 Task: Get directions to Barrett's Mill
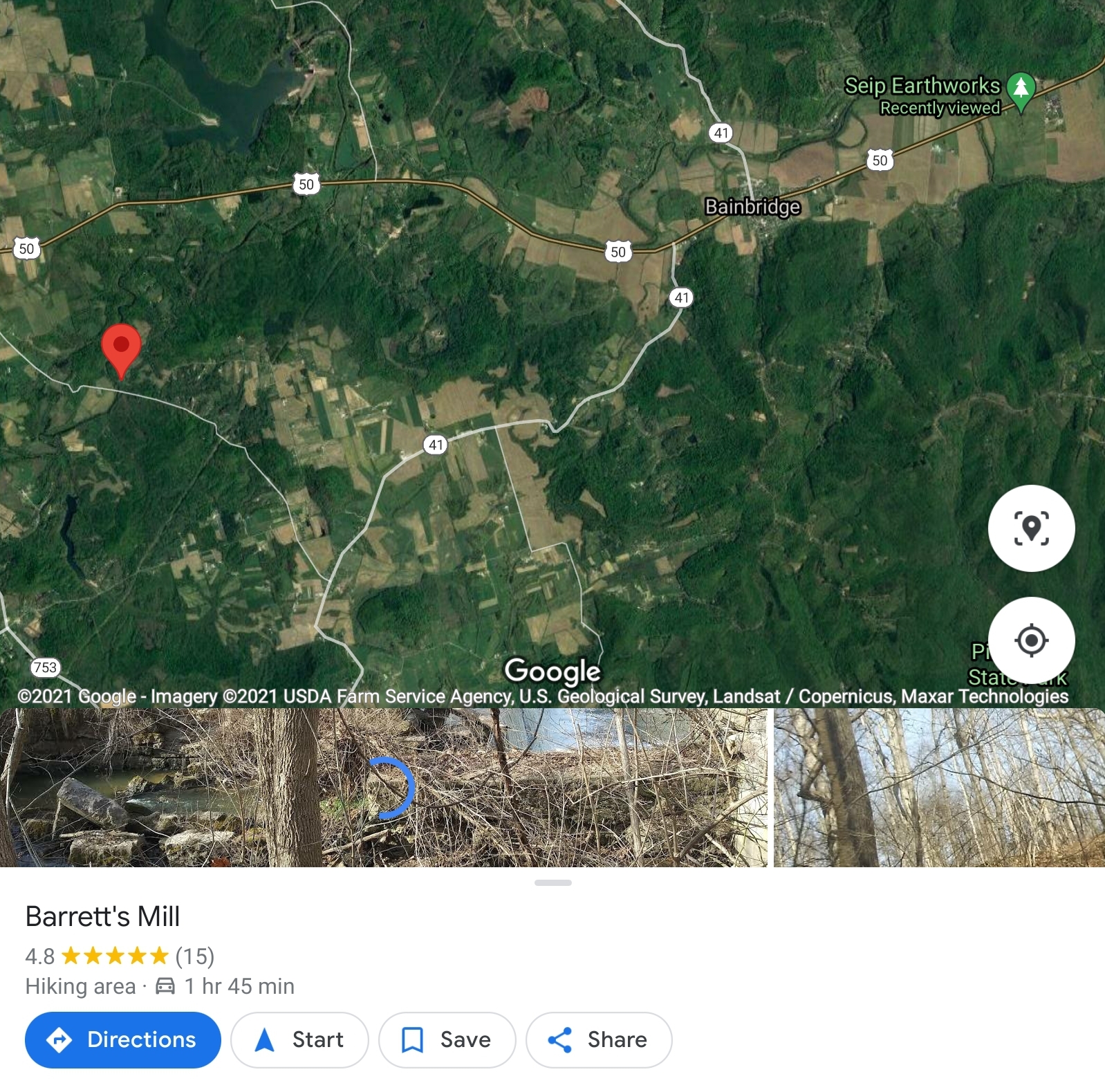tap(123, 1039)
